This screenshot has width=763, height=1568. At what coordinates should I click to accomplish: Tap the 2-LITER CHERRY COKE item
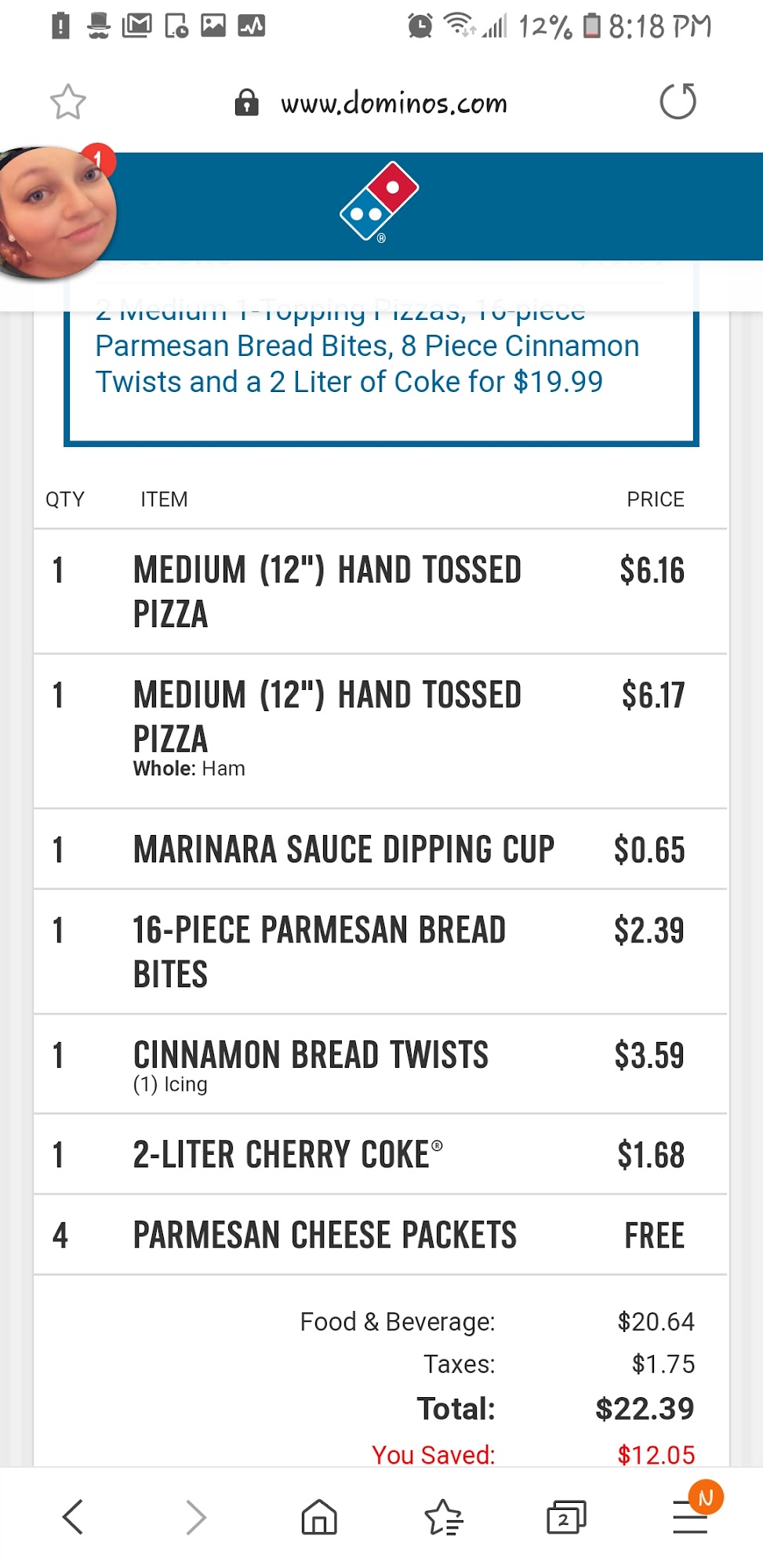tap(382, 1154)
